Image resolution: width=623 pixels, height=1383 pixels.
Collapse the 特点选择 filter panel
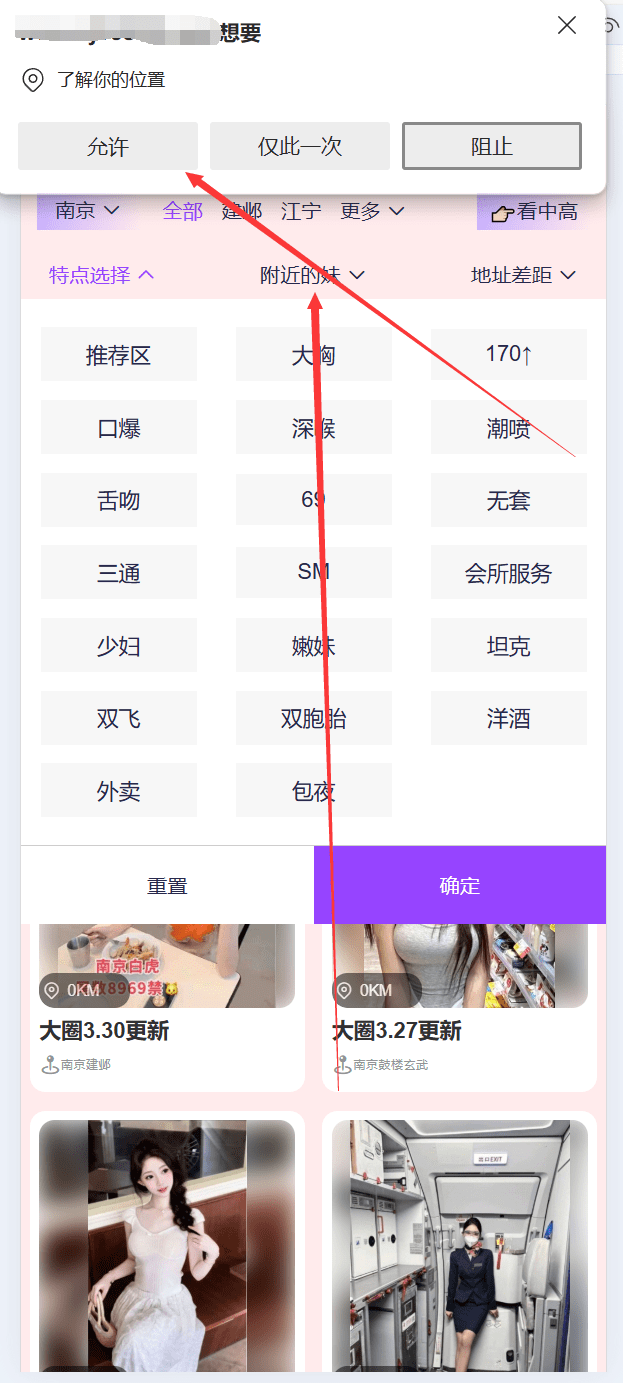102,275
